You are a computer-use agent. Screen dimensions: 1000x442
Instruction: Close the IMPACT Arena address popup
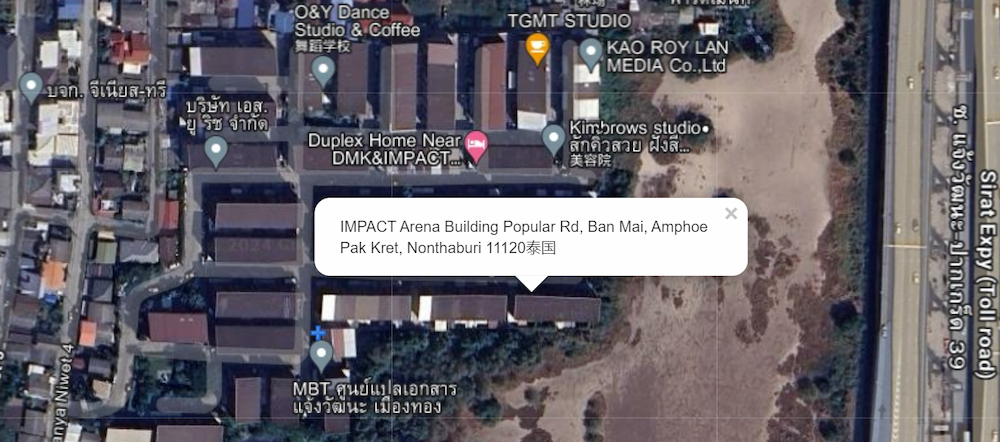731,213
